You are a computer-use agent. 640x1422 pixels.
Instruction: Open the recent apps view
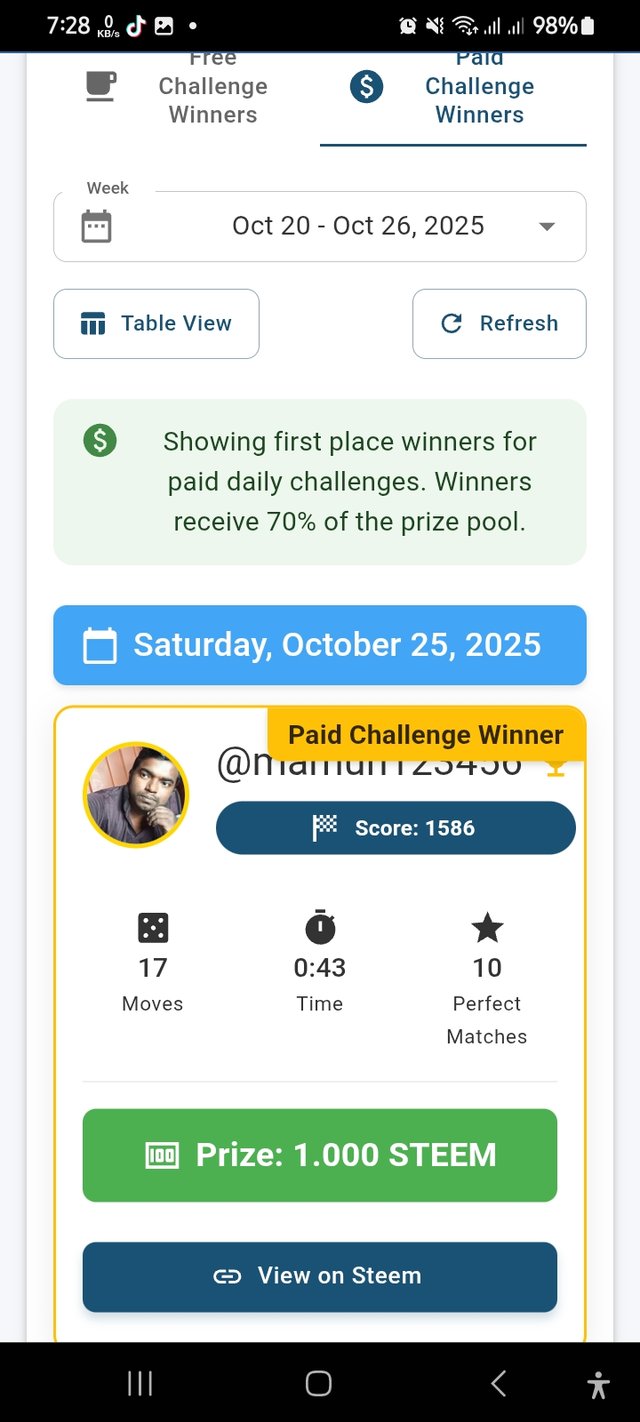[x=140, y=1384]
